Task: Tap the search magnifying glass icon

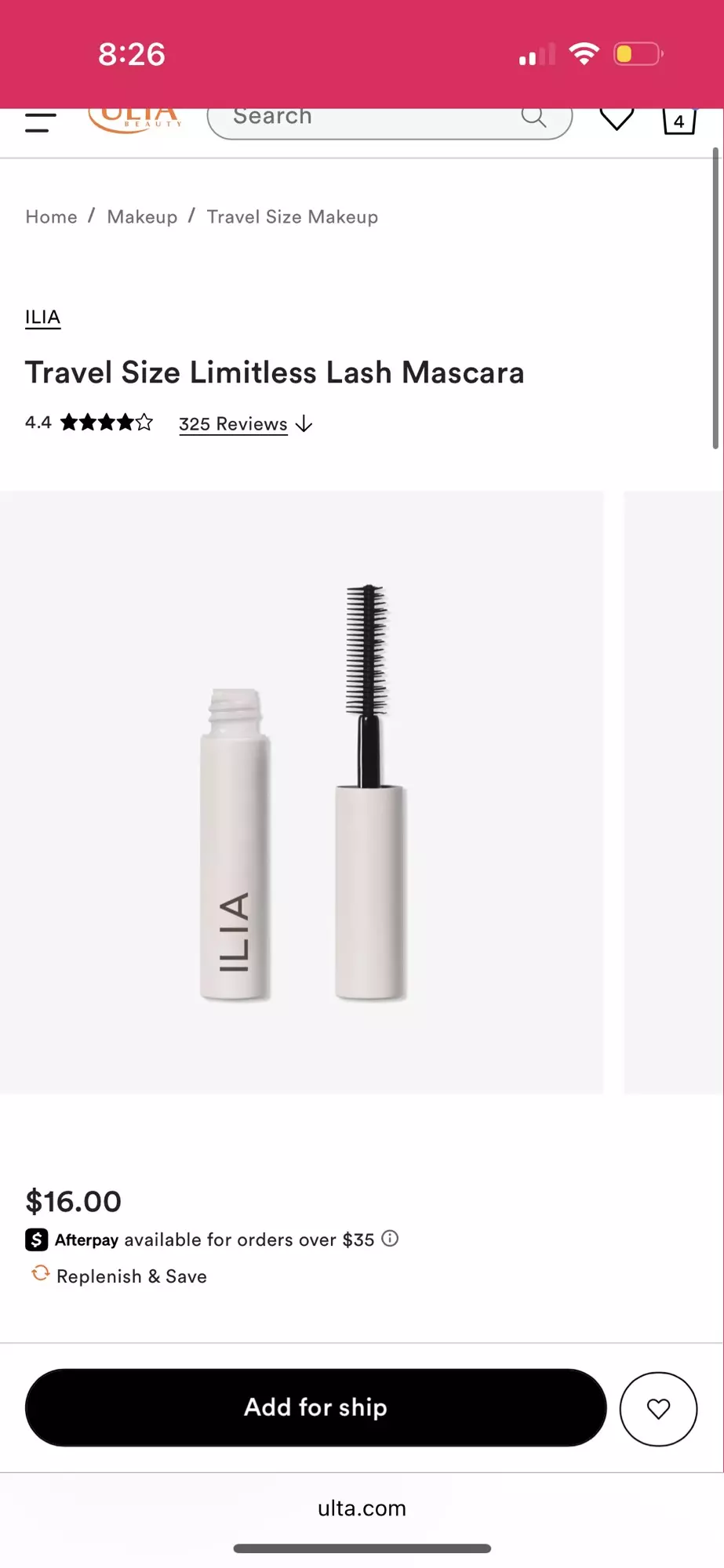Action: coord(533,118)
